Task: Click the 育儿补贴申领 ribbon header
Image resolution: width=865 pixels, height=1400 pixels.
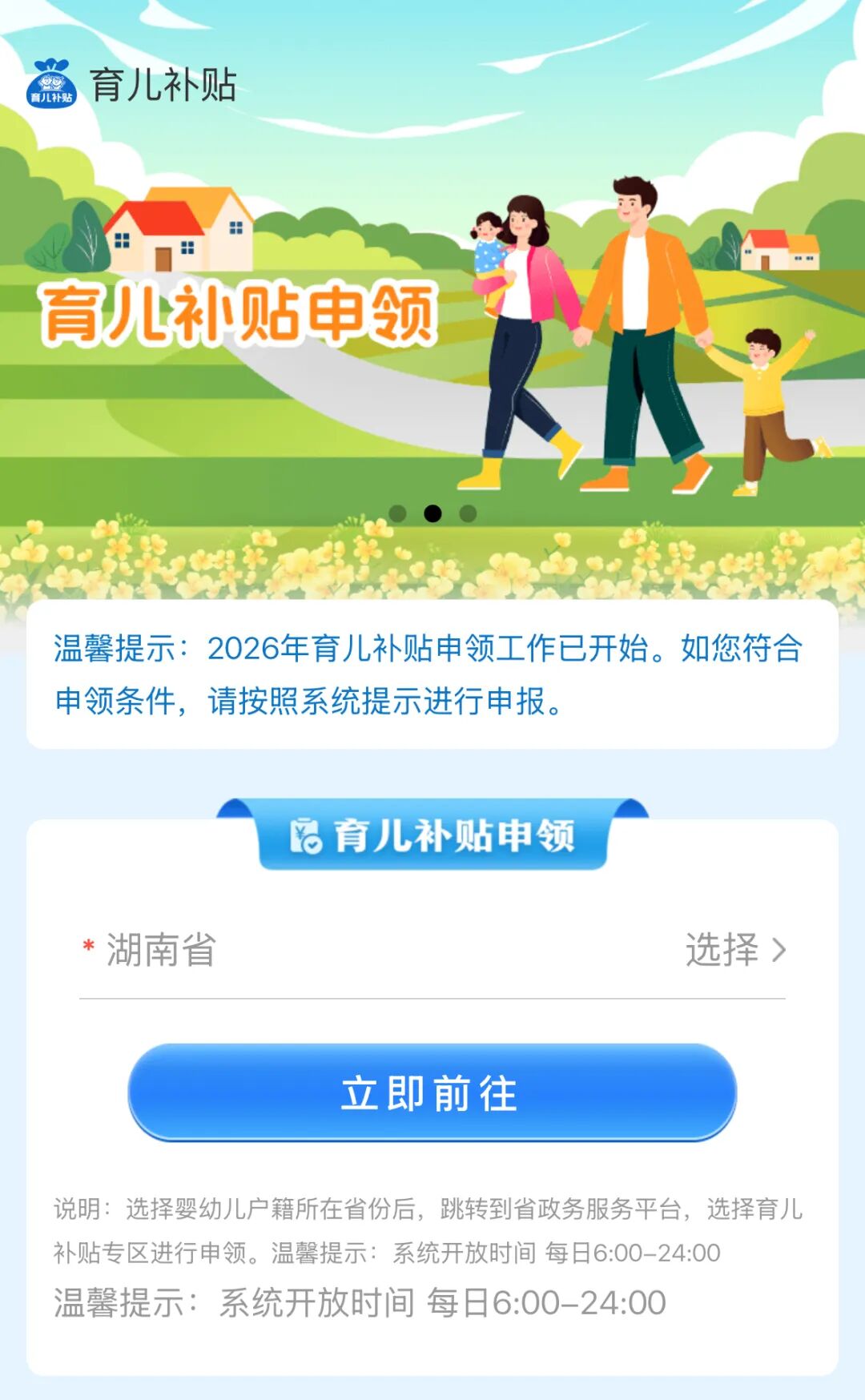Action: (x=432, y=835)
